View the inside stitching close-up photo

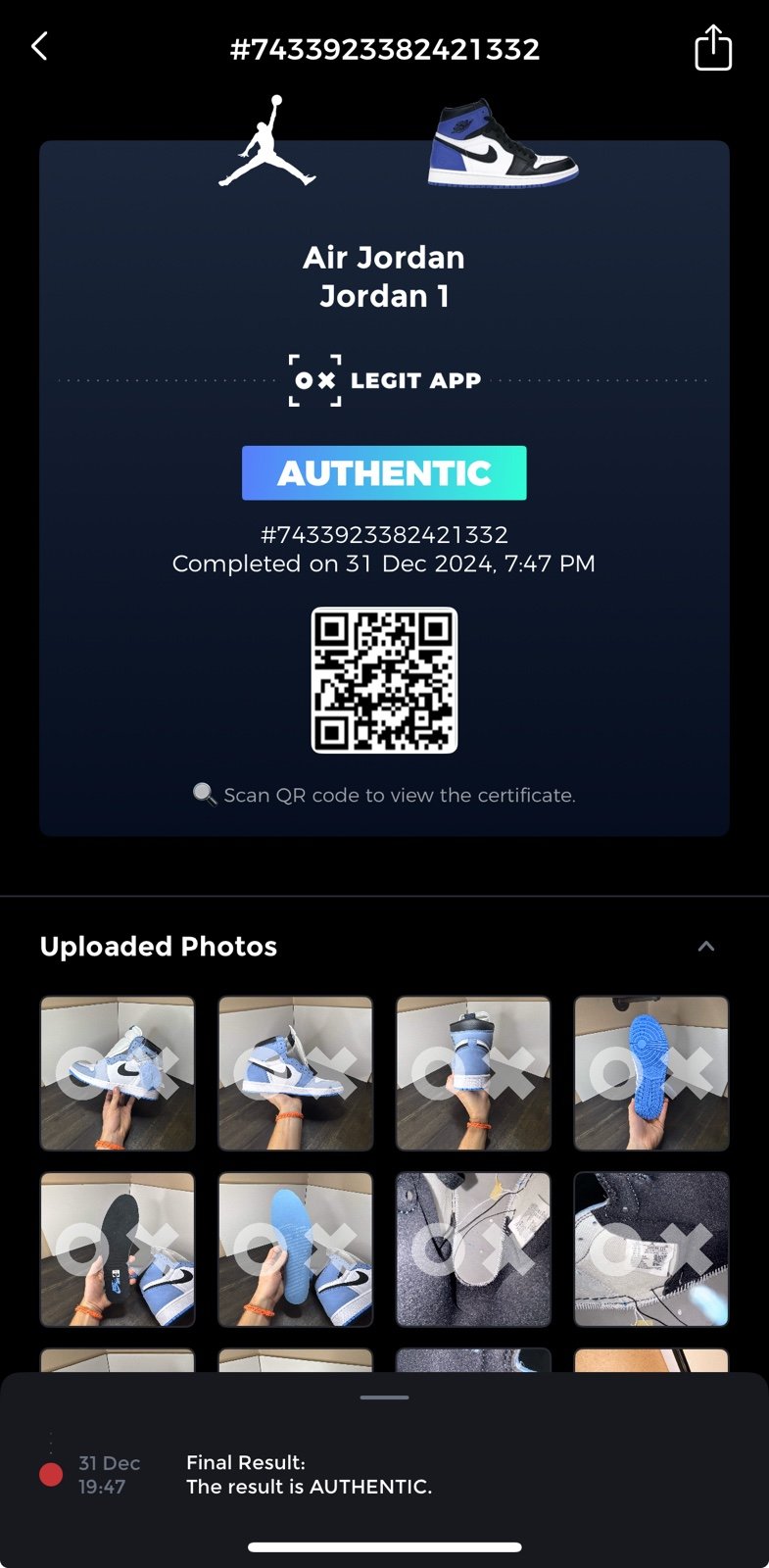point(473,1249)
